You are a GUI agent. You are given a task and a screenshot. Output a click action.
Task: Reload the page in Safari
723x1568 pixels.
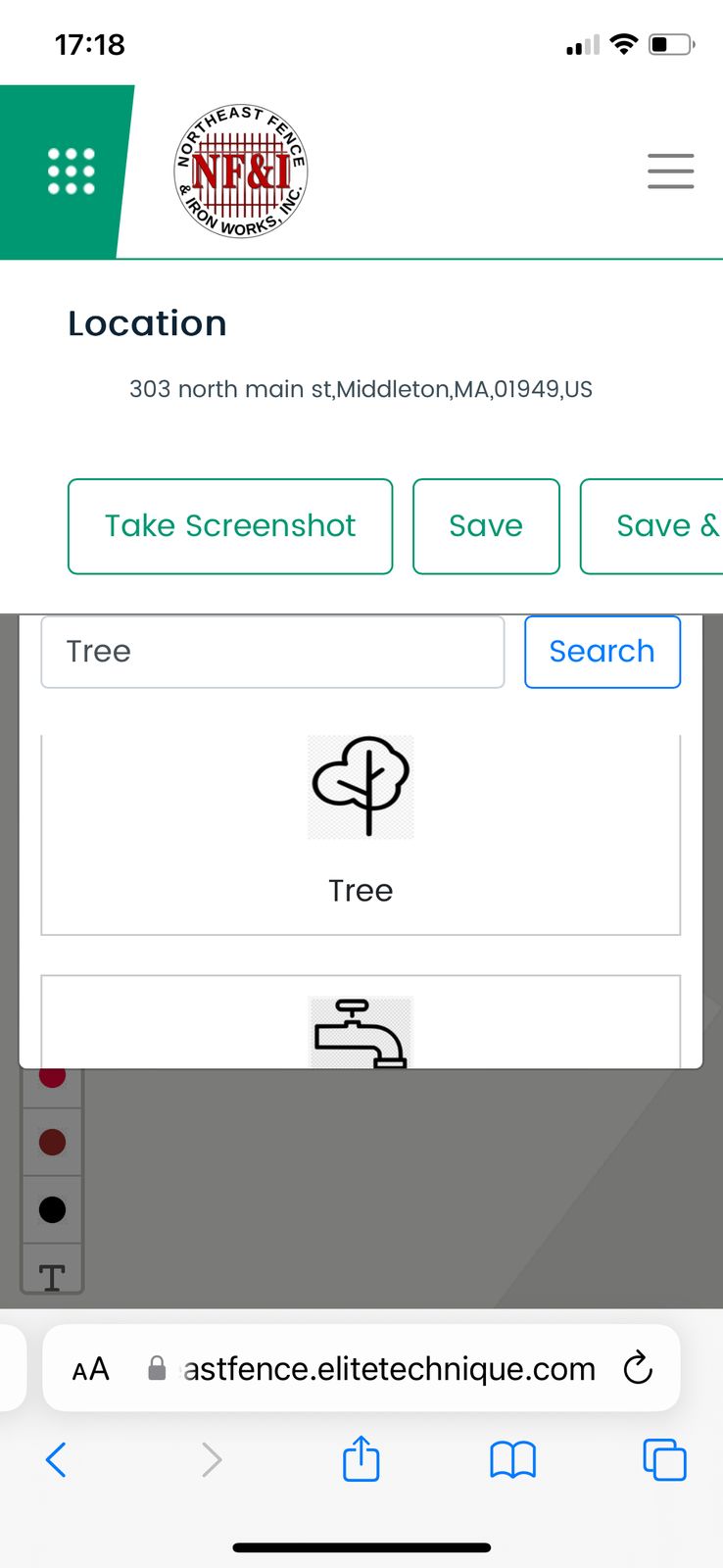pyautogui.click(x=638, y=1368)
